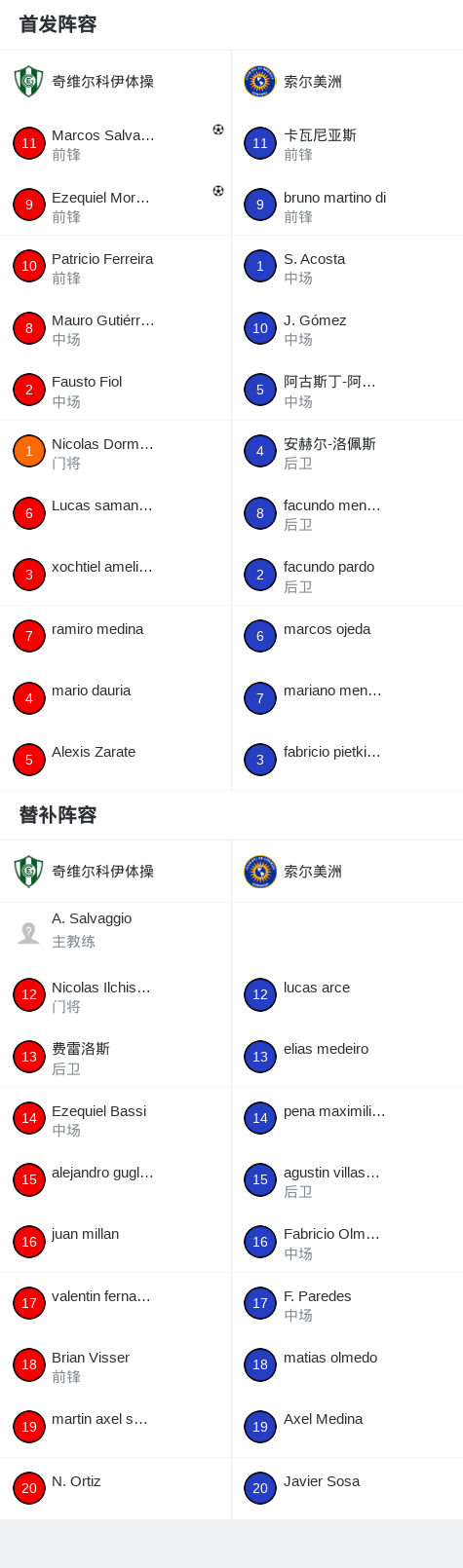Open substitute Brian Visser's page
The width and height of the screenshot is (463, 1568).
pyautogui.click(x=115, y=1365)
